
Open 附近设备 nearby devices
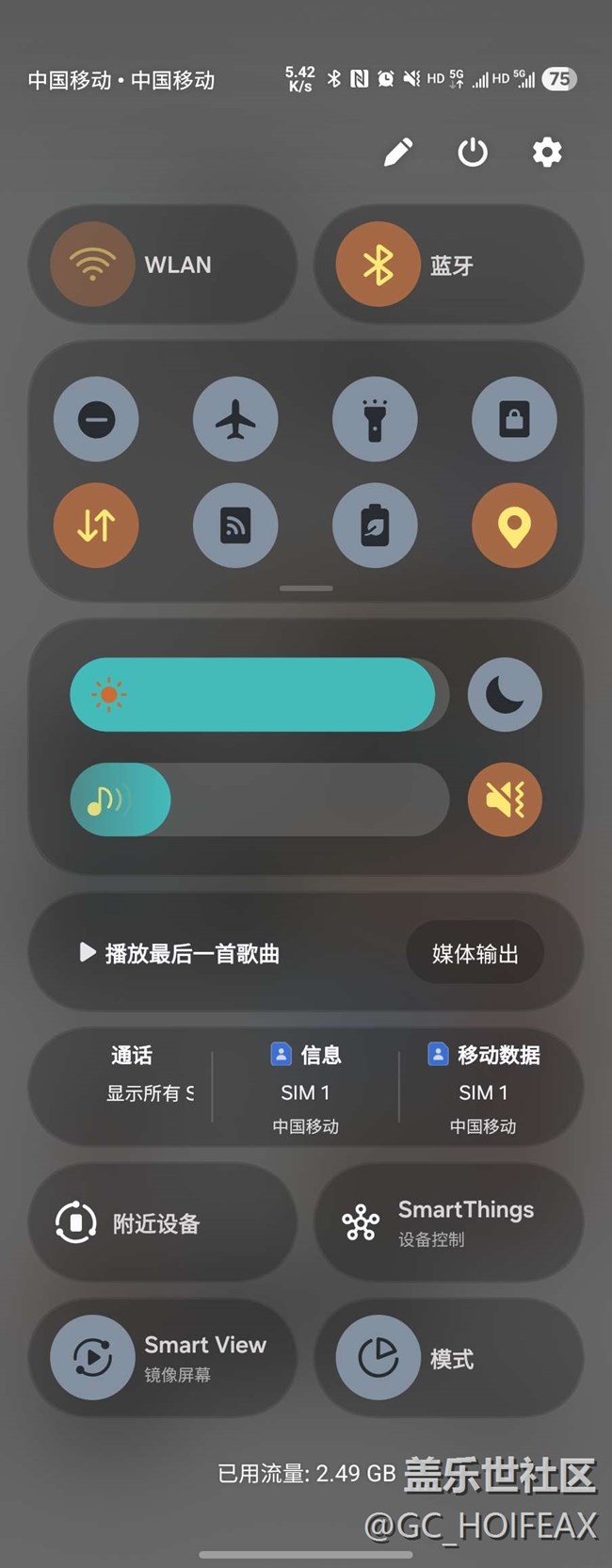[162, 1222]
